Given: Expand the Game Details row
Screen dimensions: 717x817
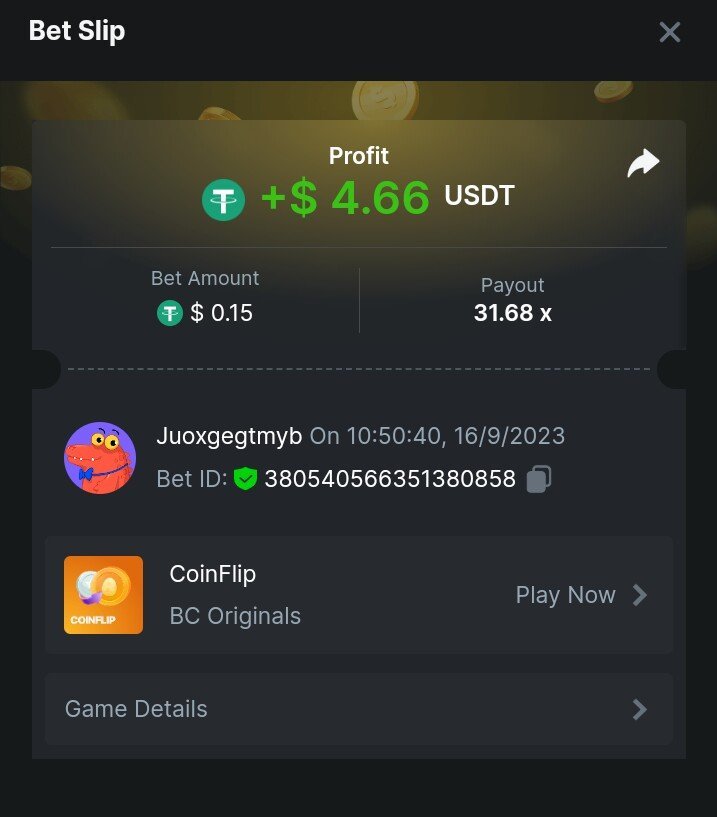Looking at the screenshot, I should (358, 709).
